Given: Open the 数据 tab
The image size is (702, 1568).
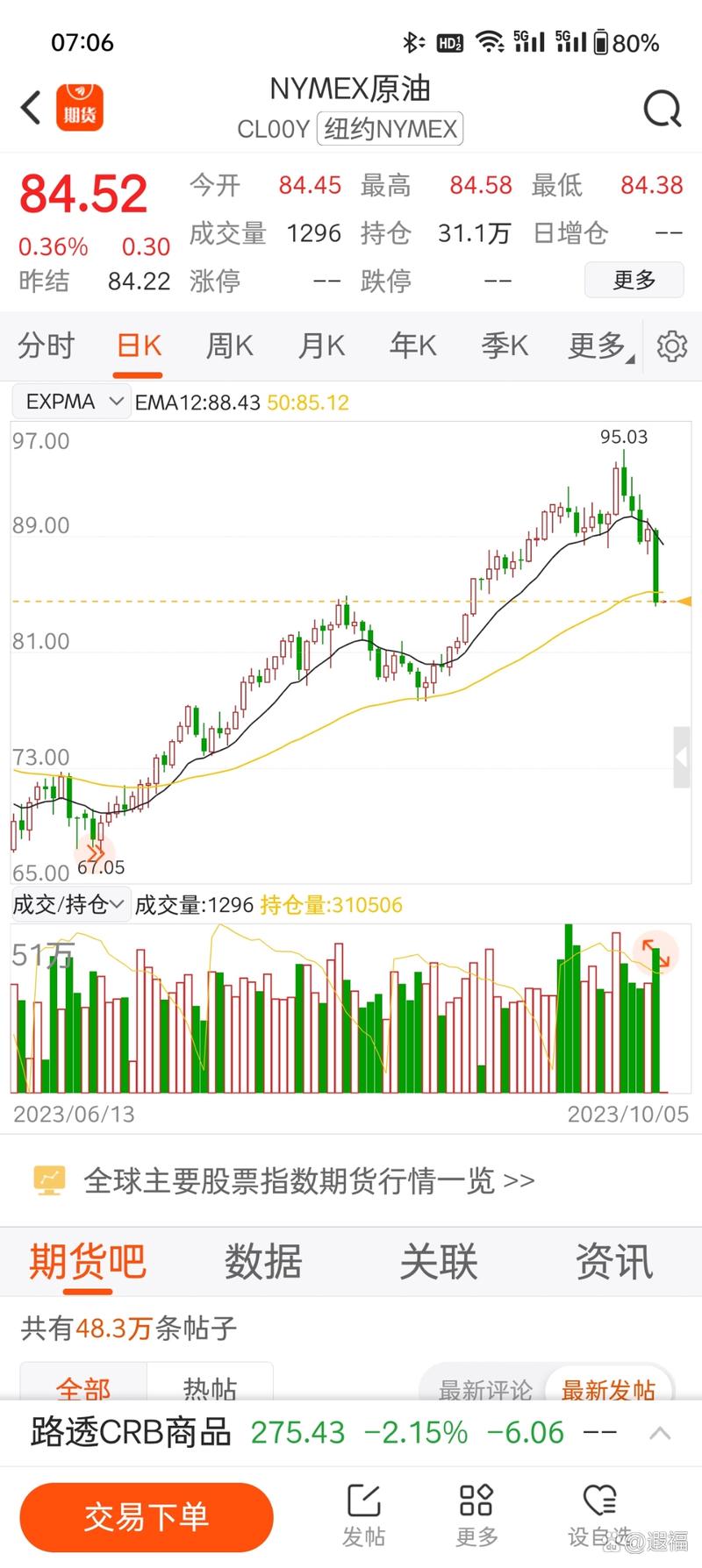Looking at the screenshot, I should tap(263, 1263).
